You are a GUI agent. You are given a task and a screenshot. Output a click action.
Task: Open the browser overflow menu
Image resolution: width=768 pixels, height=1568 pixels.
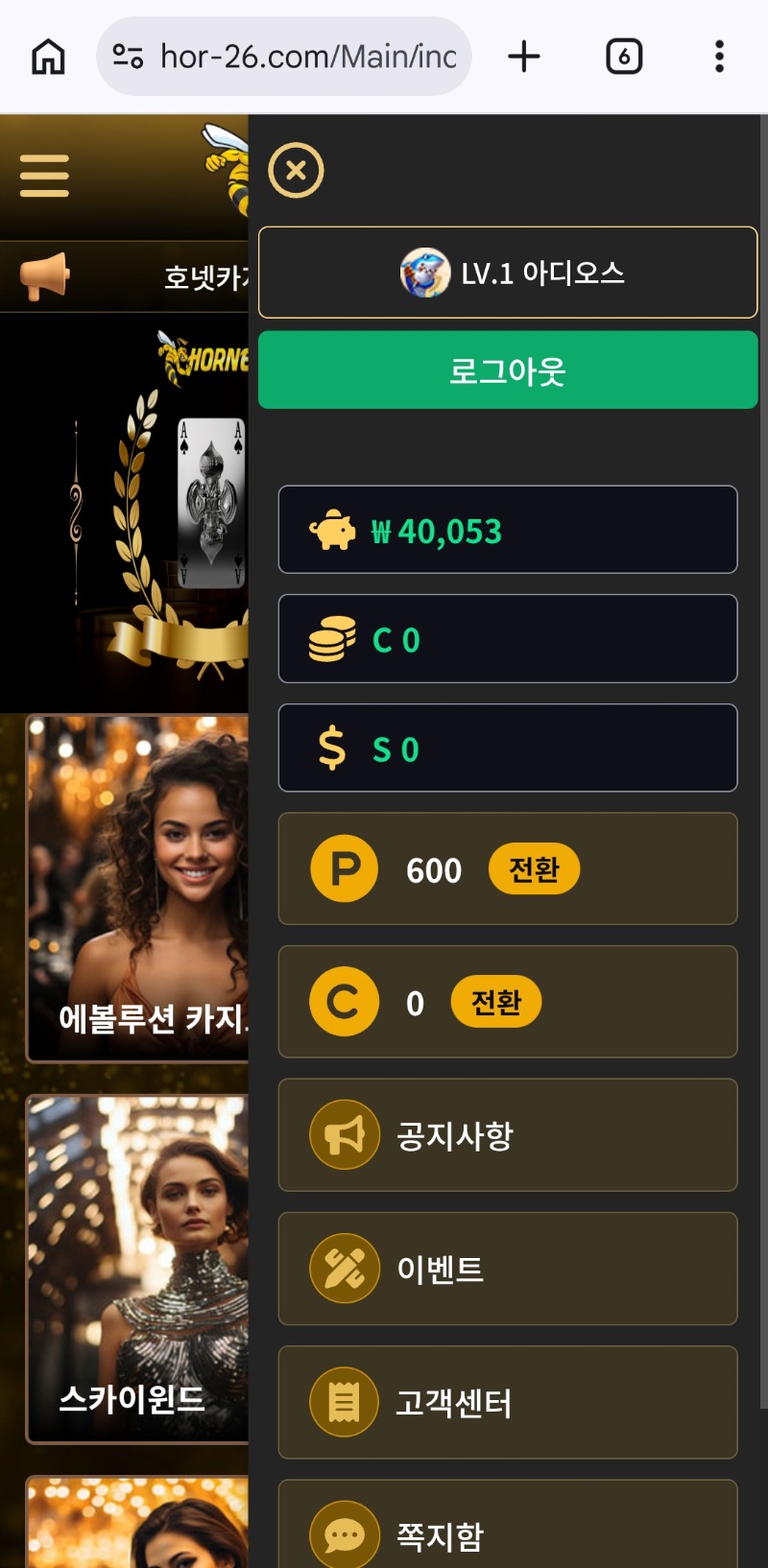click(719, 57)
